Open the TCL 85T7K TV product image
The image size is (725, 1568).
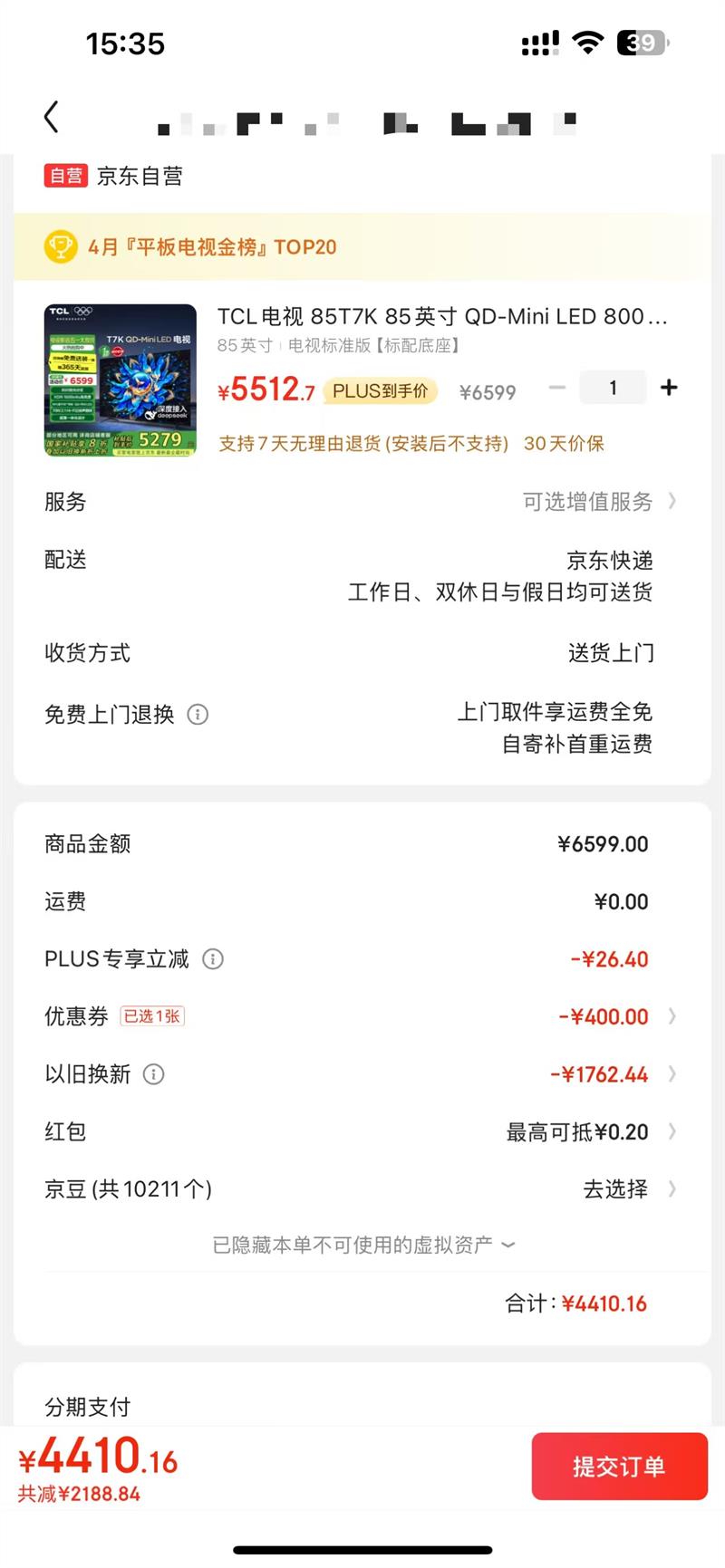point(121,380)
